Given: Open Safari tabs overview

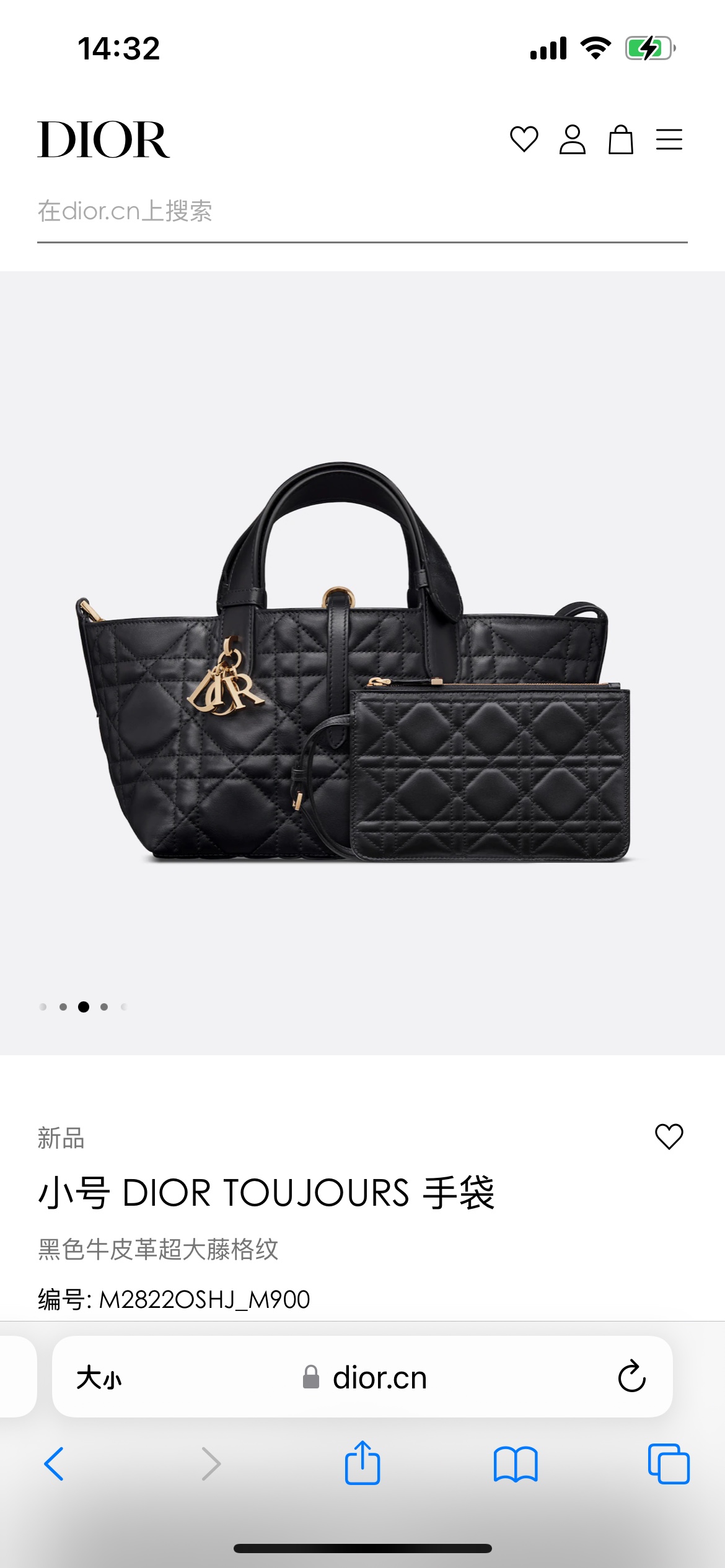Looking at the screenshot, I should pos(668,1464).
